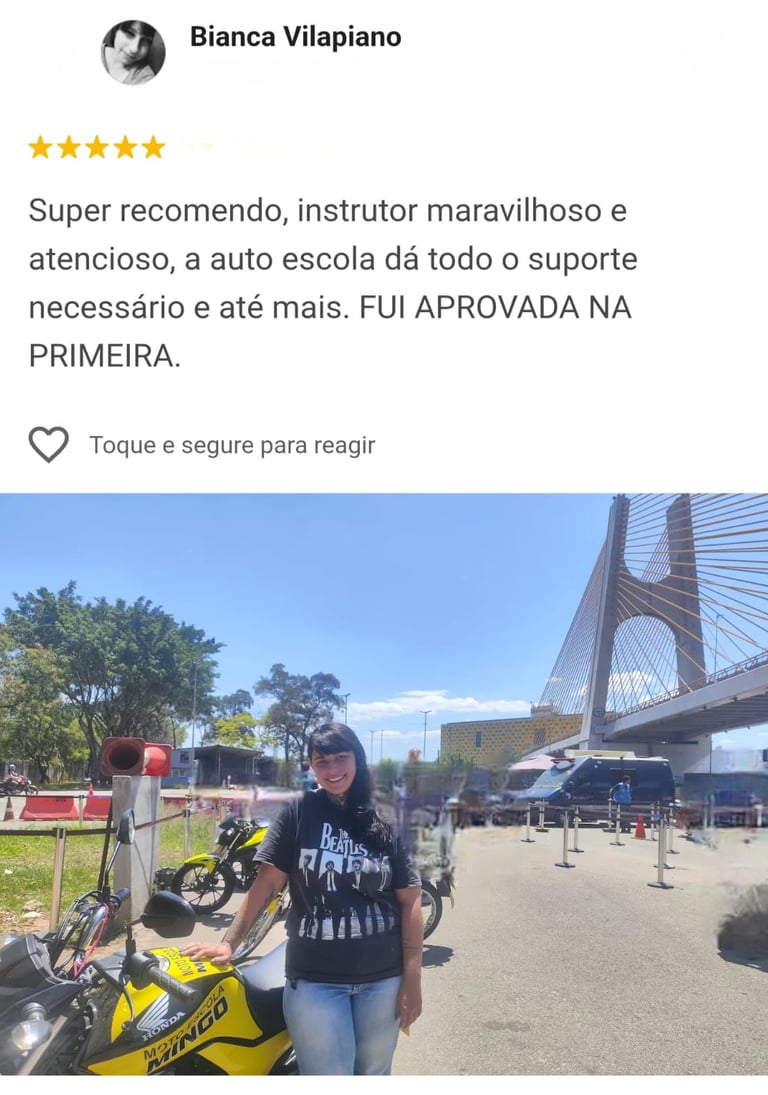Image resolution: width=768 pixels, height=1095 pixels.
Task: View Bianca Vilapiano's reviewer profile
Action: point(295,37)
